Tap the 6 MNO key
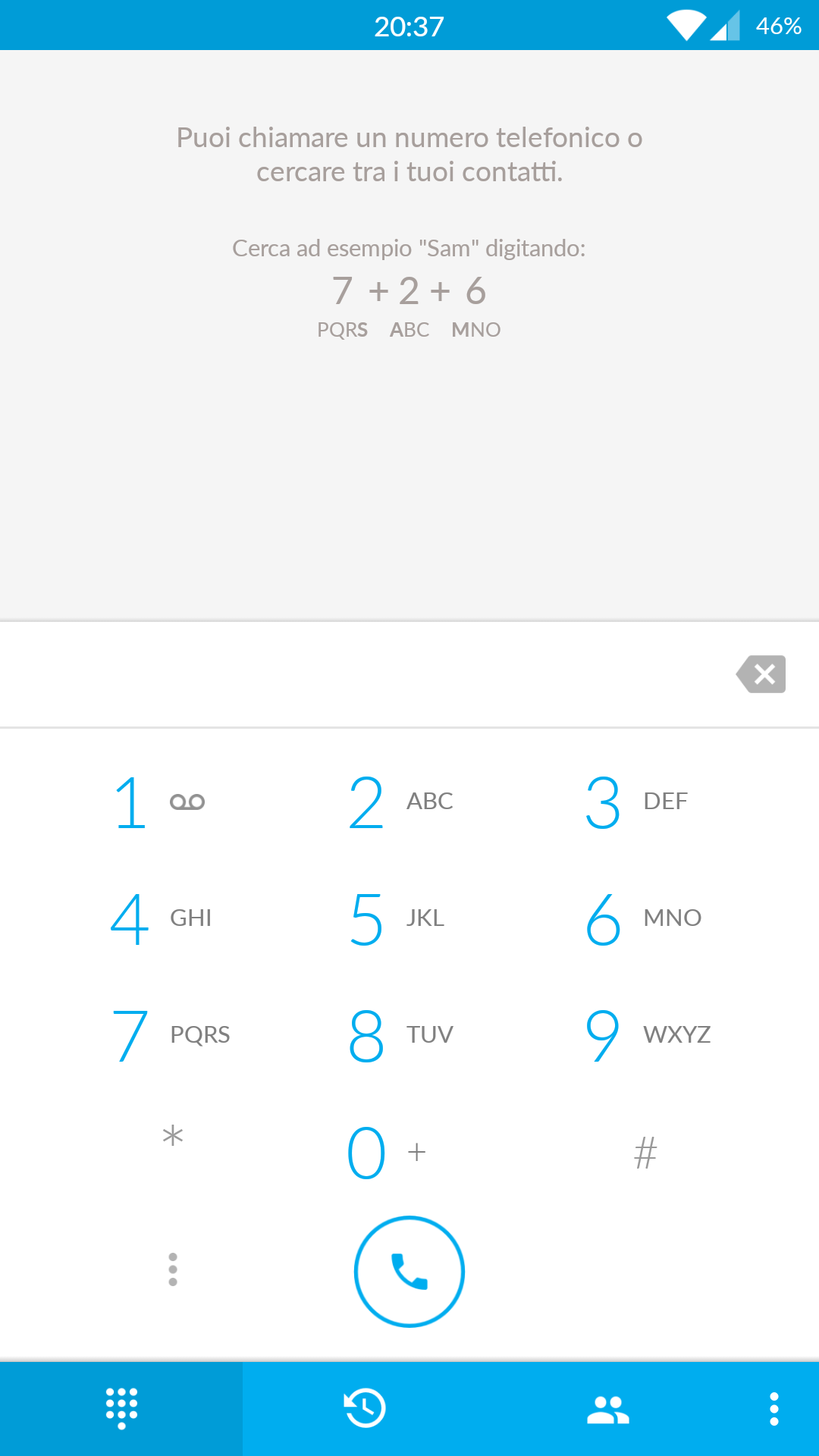 [x=646, y=918]
